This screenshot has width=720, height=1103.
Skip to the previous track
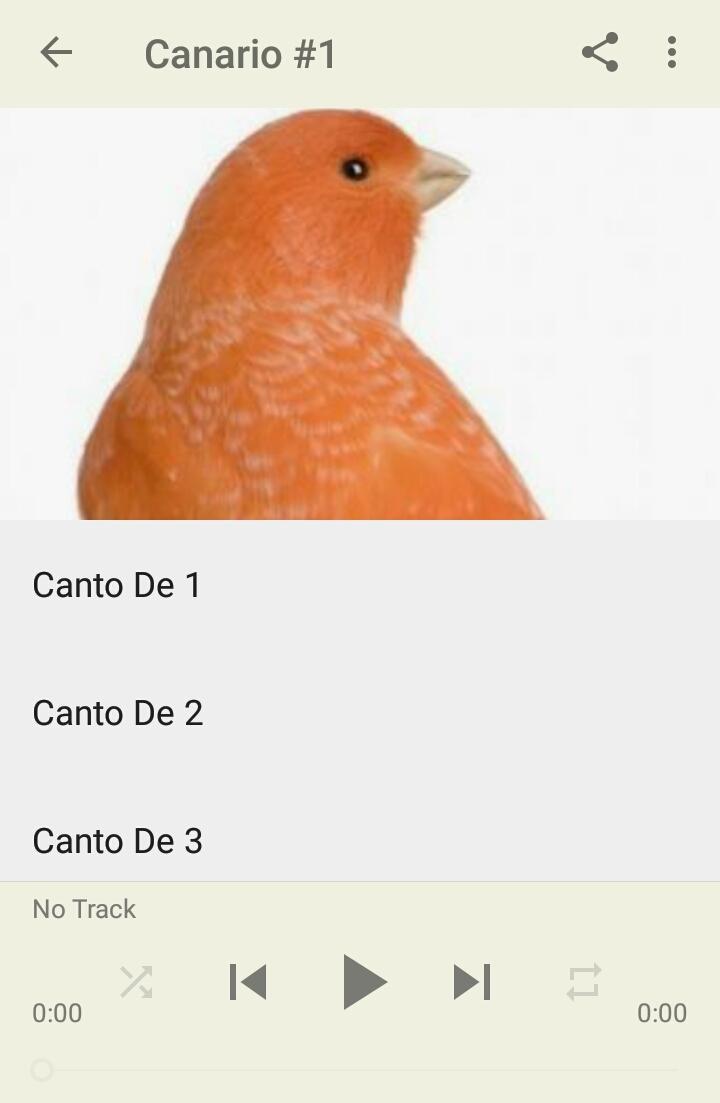(248, 982)
